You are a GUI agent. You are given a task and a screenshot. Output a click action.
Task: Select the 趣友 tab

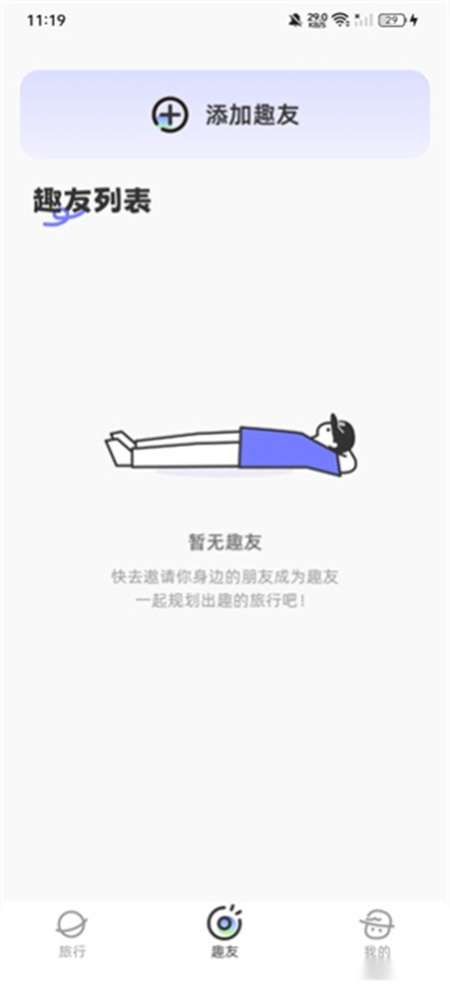coord(225,933)
